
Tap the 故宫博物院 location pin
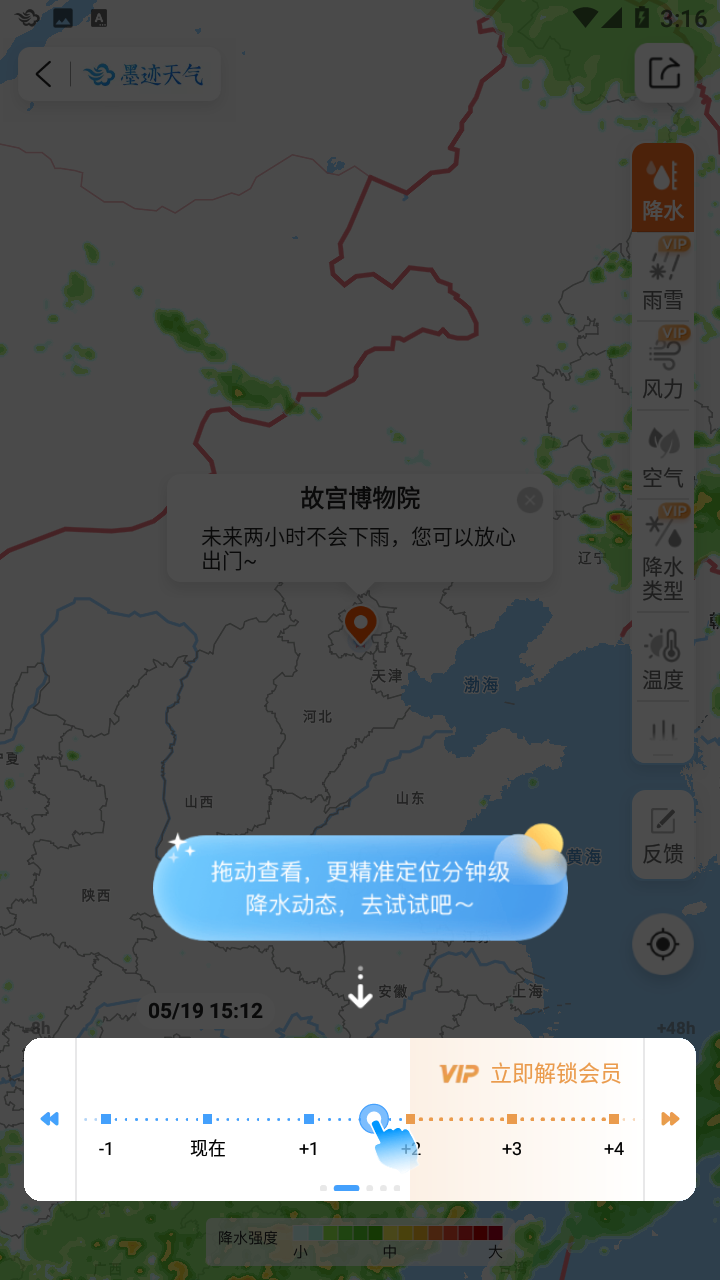[359, 624]
